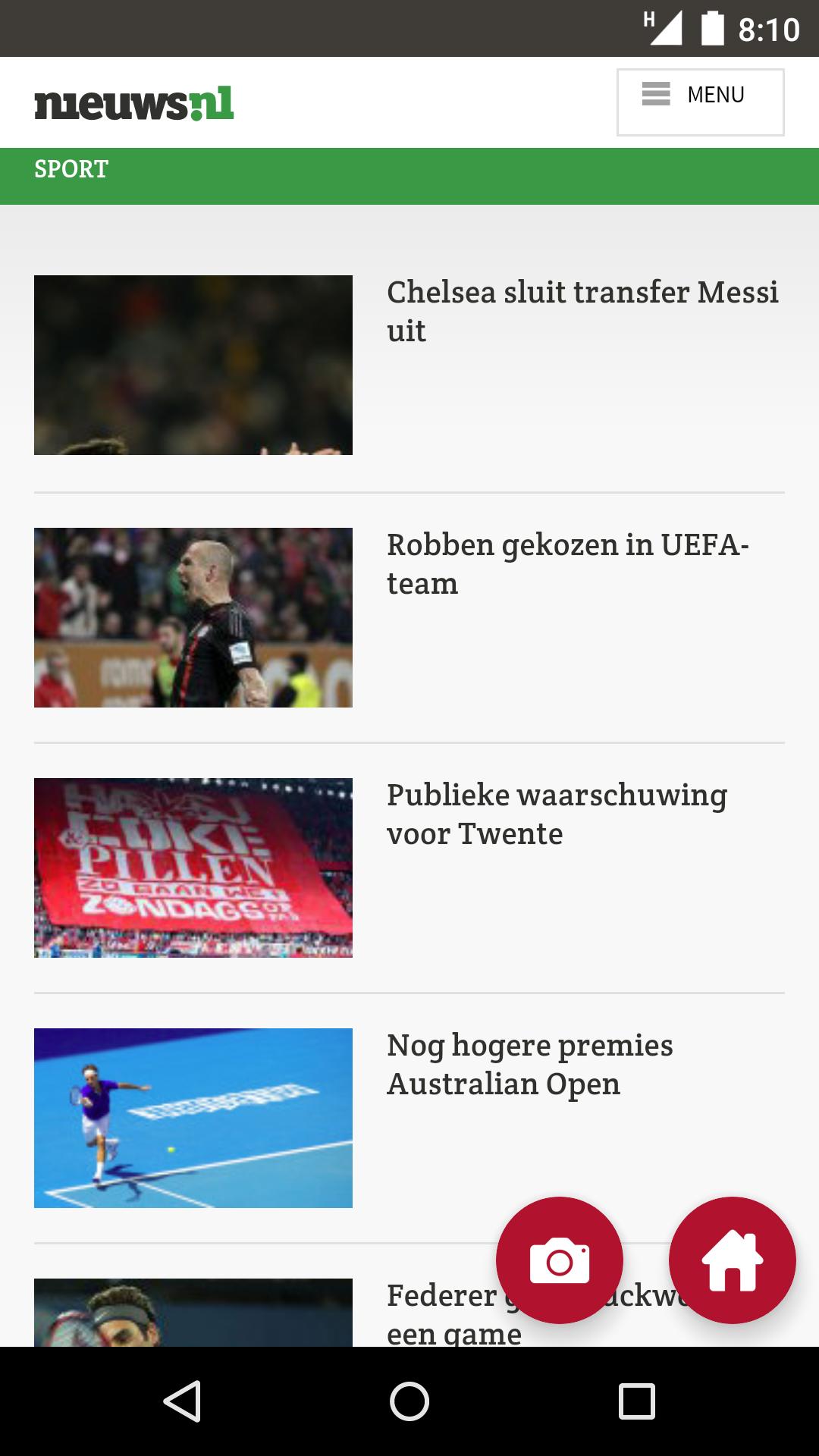
Task: Open recent apps from navigation bar
Action: click(x=636, y=1401)
